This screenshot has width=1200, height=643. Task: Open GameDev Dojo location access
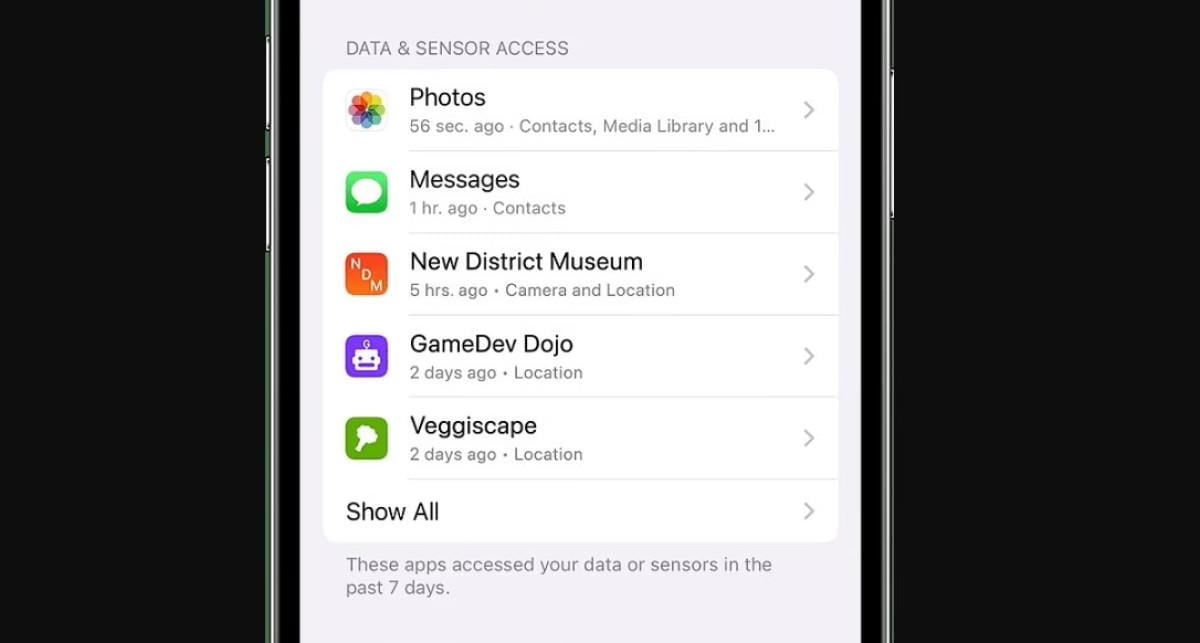pyautogui.click(x=580, y=356)
